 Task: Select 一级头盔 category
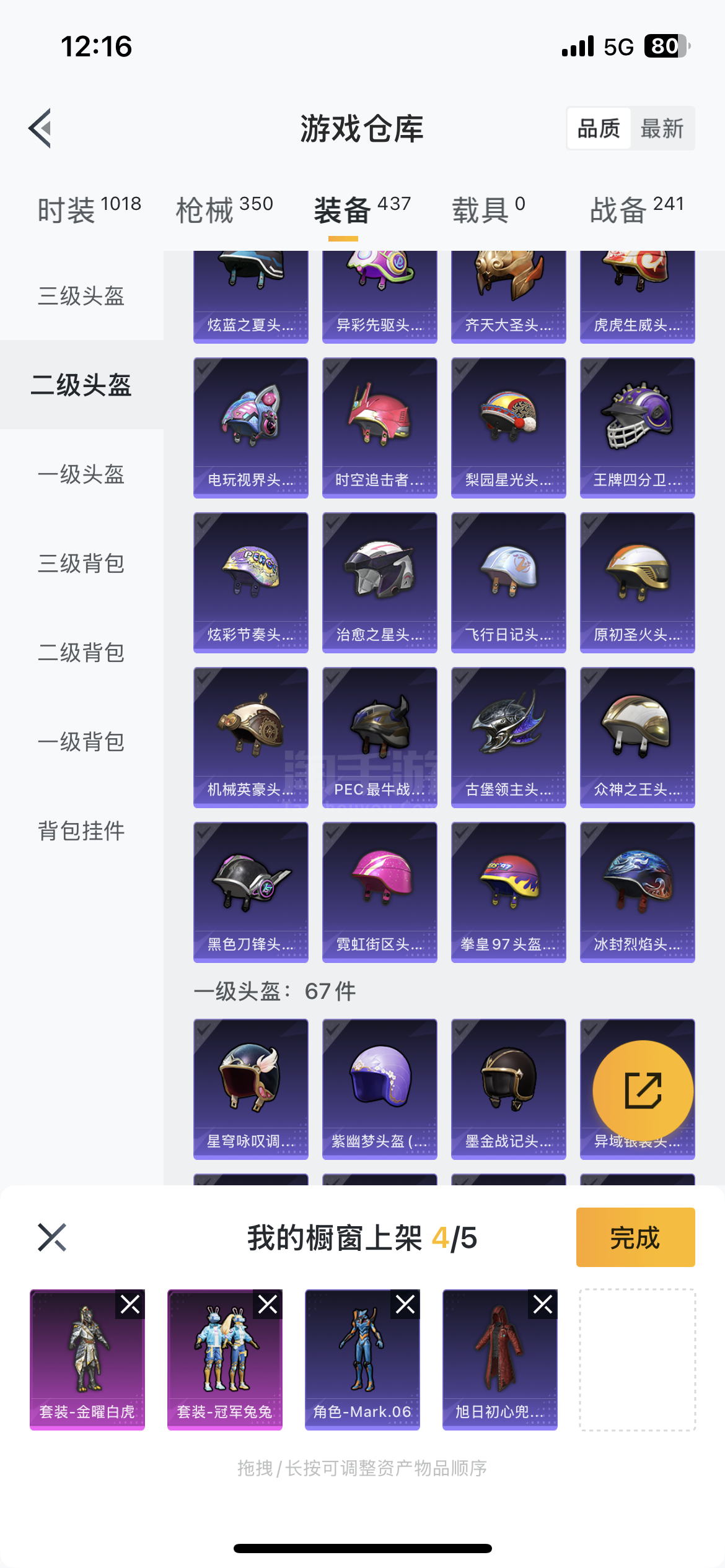tap(81, 474)
